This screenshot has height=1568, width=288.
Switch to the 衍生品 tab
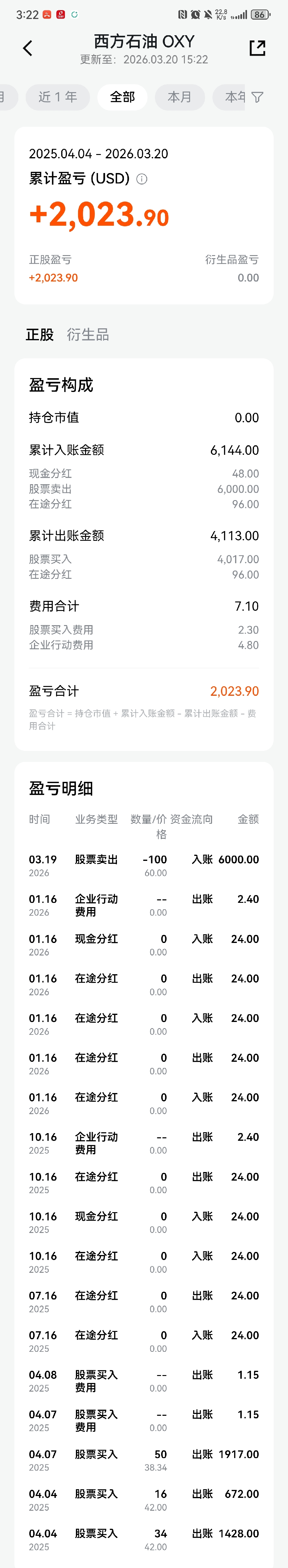click(88, 335)
